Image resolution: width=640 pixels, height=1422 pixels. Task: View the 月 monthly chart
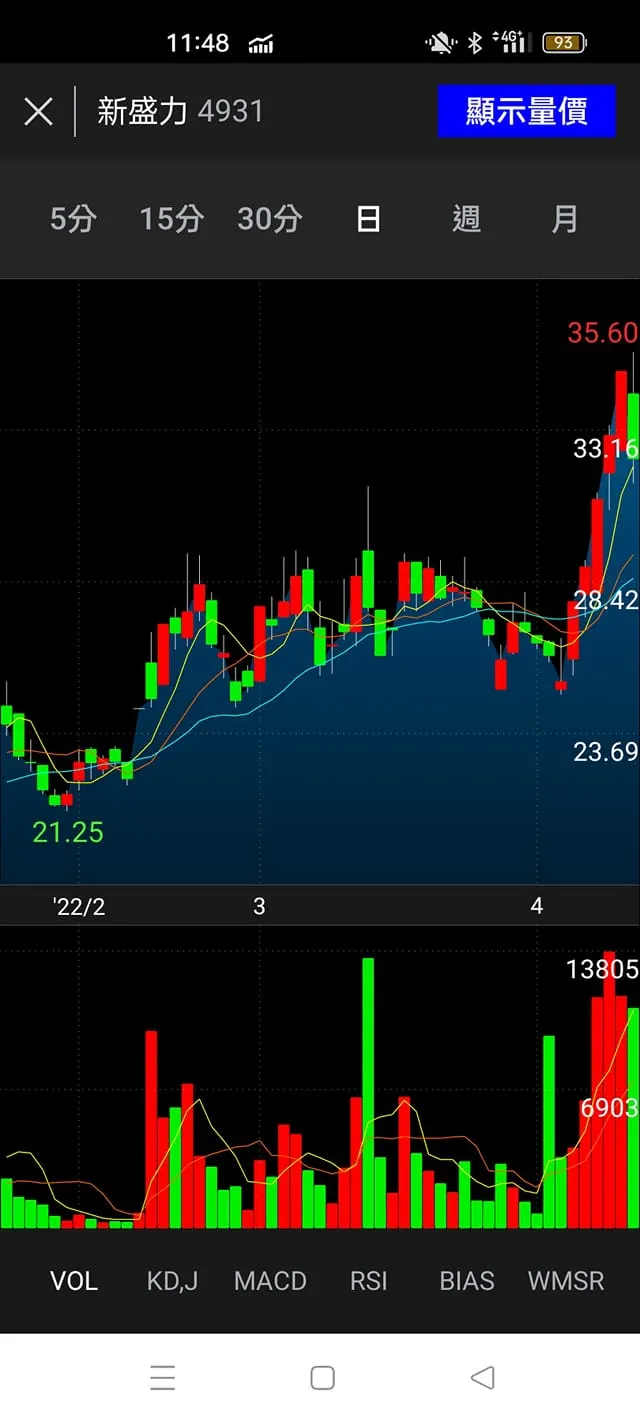565,219
